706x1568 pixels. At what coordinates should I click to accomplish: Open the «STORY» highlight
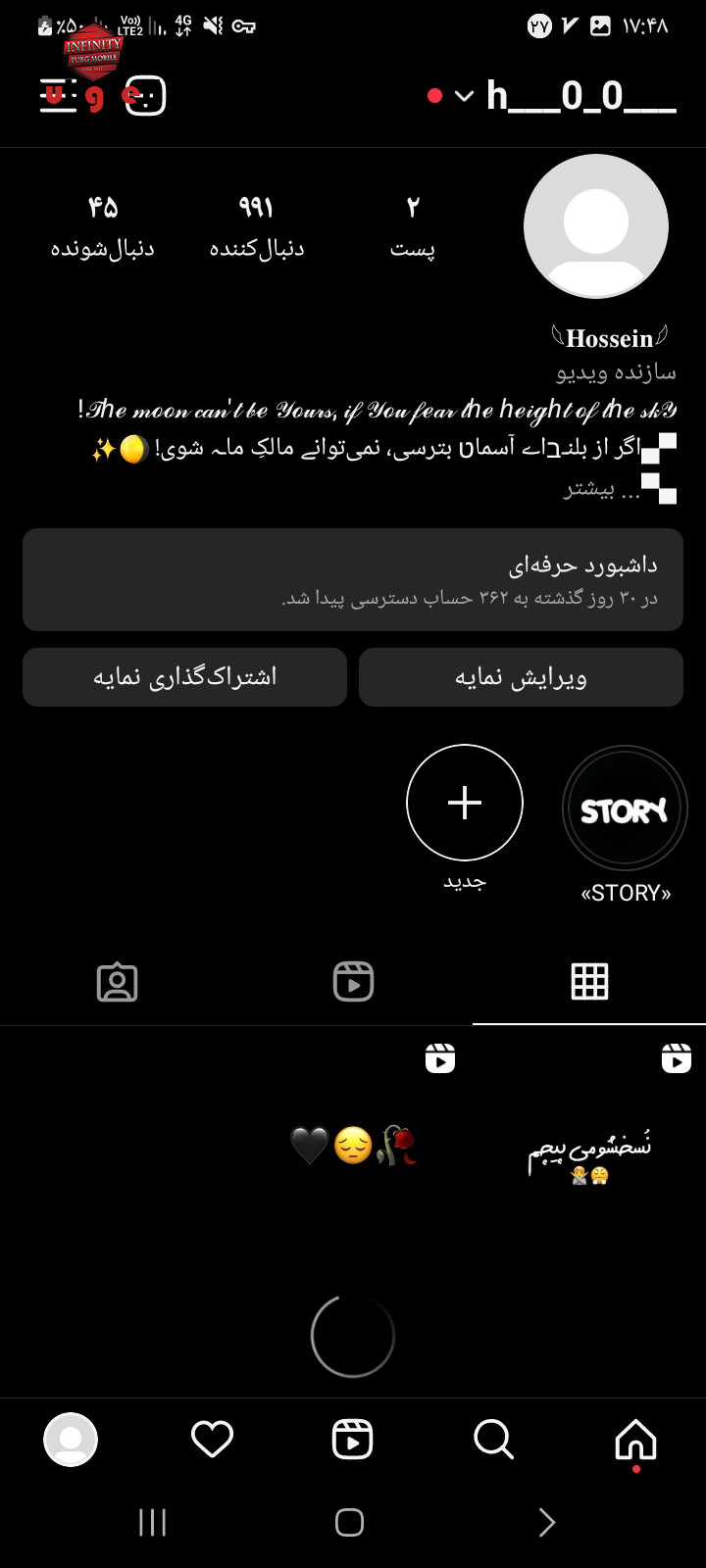(x=626, y=809)
